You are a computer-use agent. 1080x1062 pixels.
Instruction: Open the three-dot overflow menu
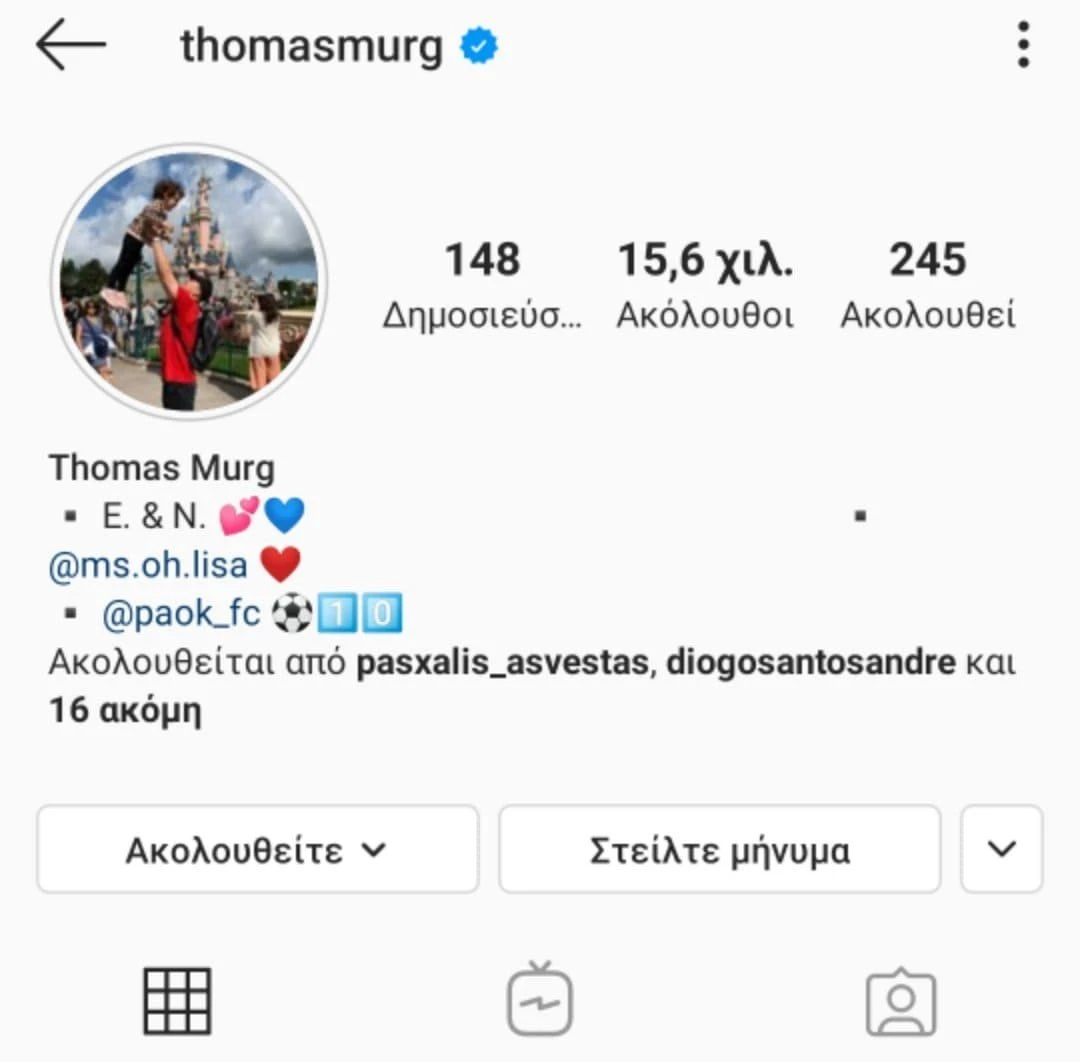(1022, 46)
